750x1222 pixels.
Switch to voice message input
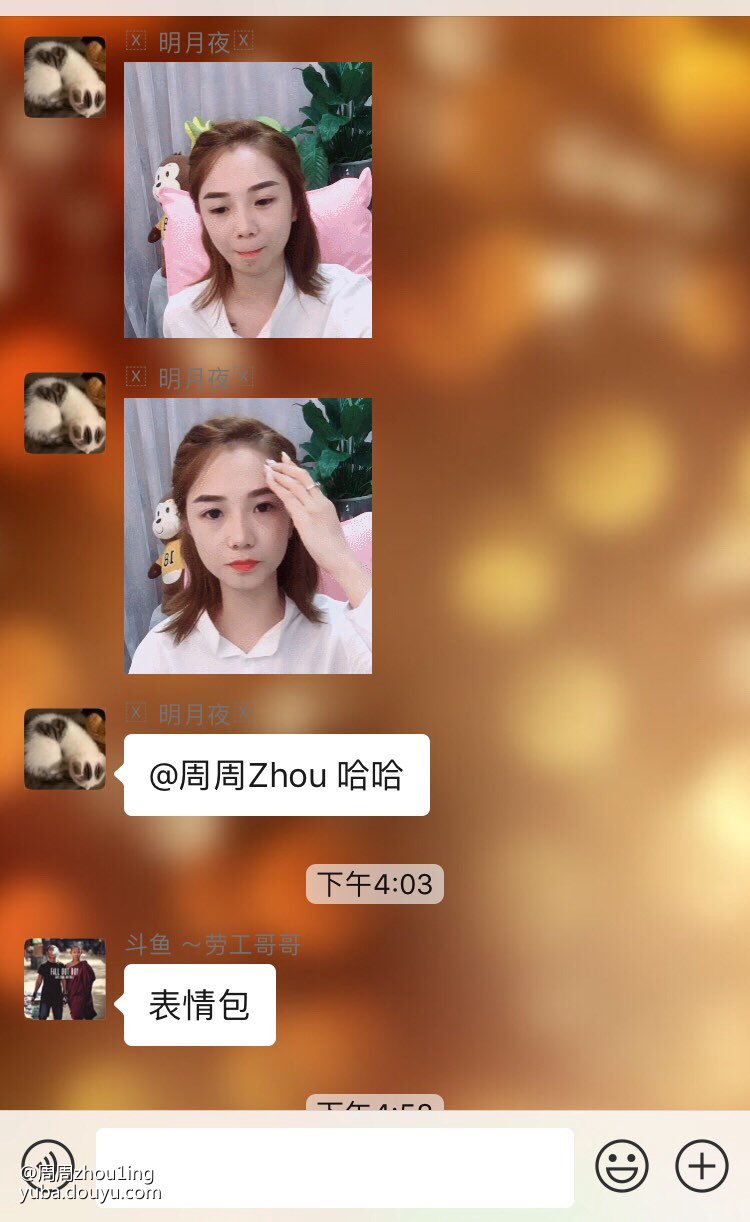coord(48,1166)
